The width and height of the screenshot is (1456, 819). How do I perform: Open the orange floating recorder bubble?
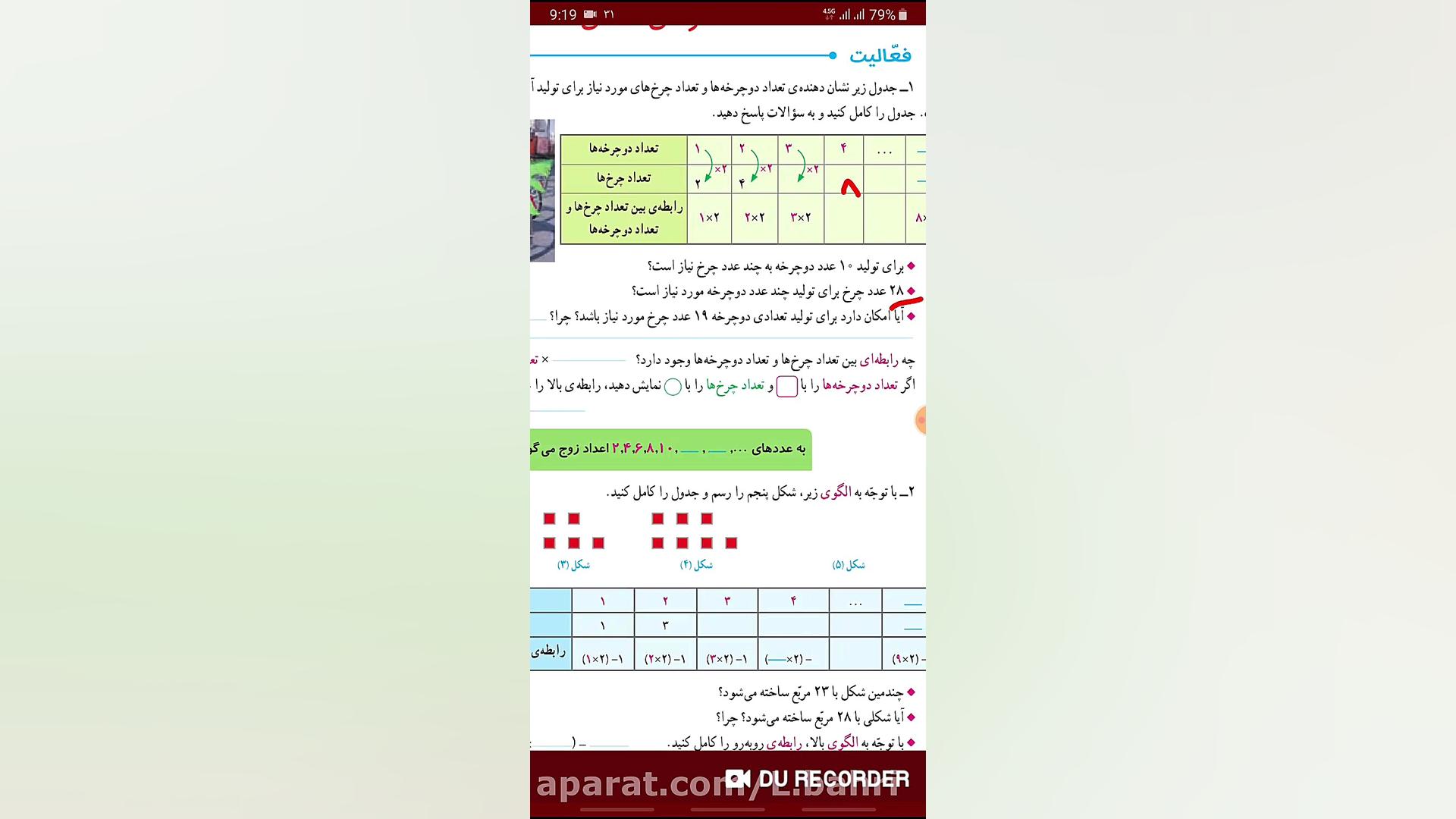click(921, 419)
